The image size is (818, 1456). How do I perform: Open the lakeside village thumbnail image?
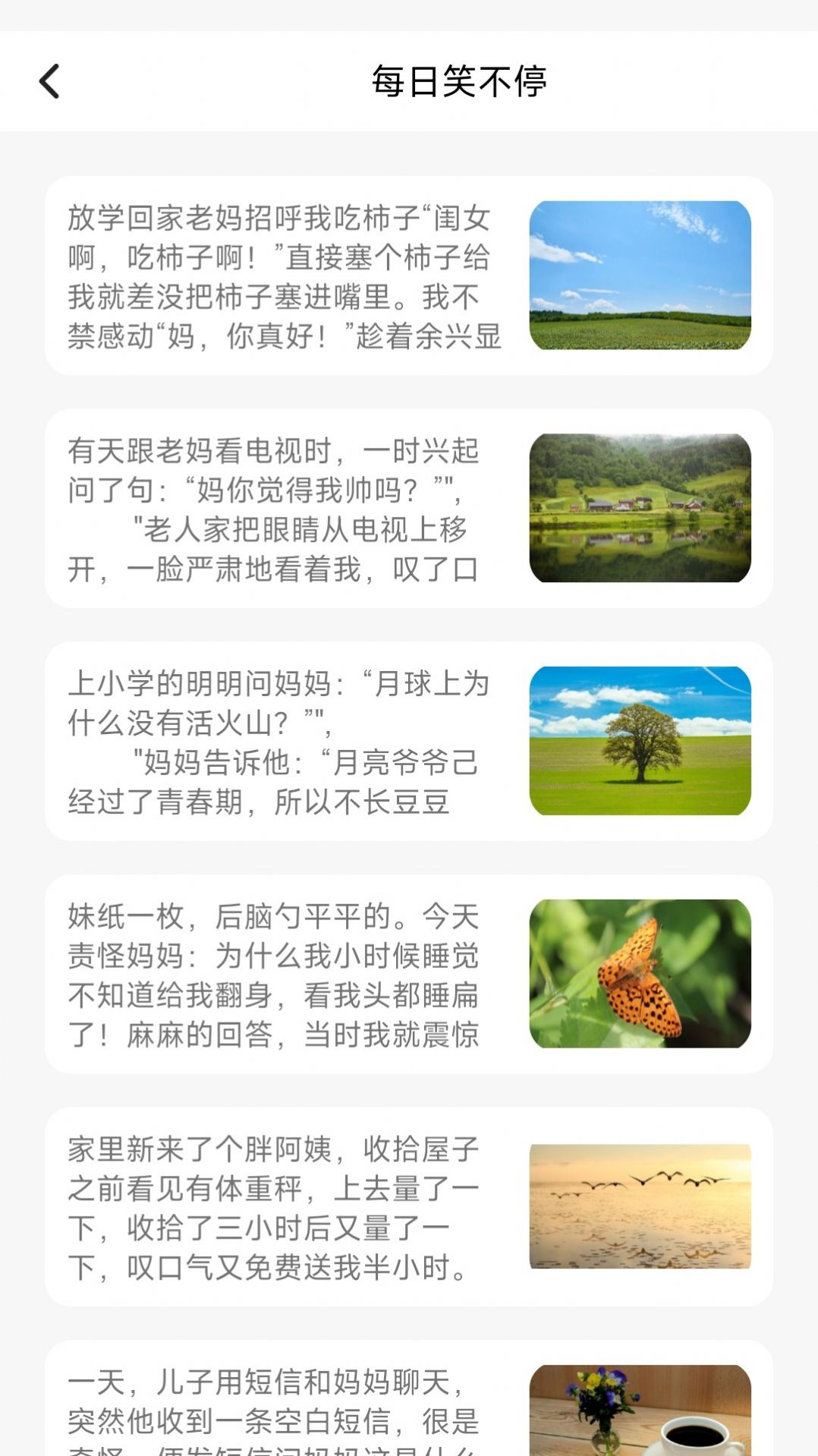tap(642, 506)
